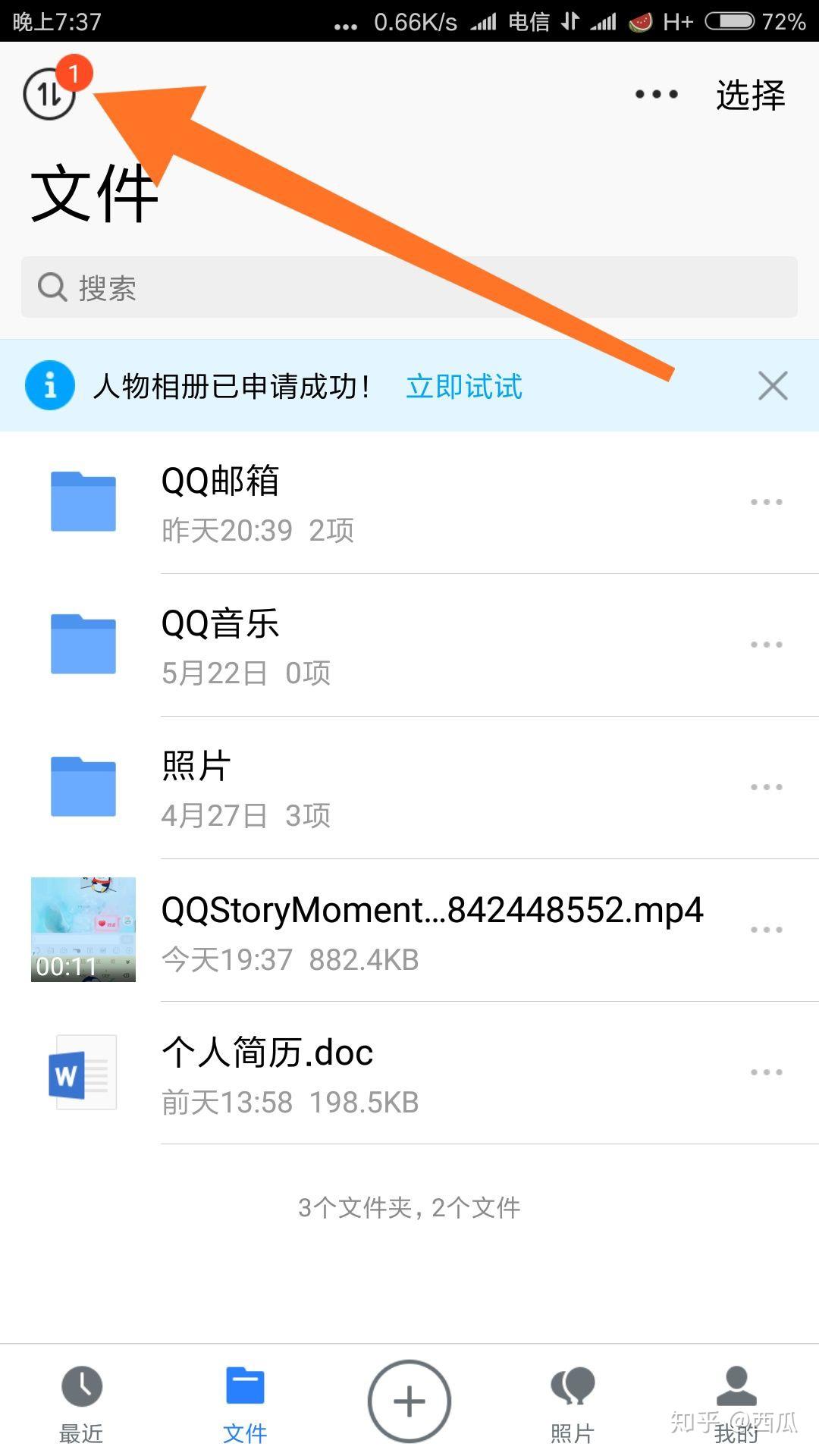Open more options for 照片 folder
The width and height of the screenshot is (819, 1456).
766,787
